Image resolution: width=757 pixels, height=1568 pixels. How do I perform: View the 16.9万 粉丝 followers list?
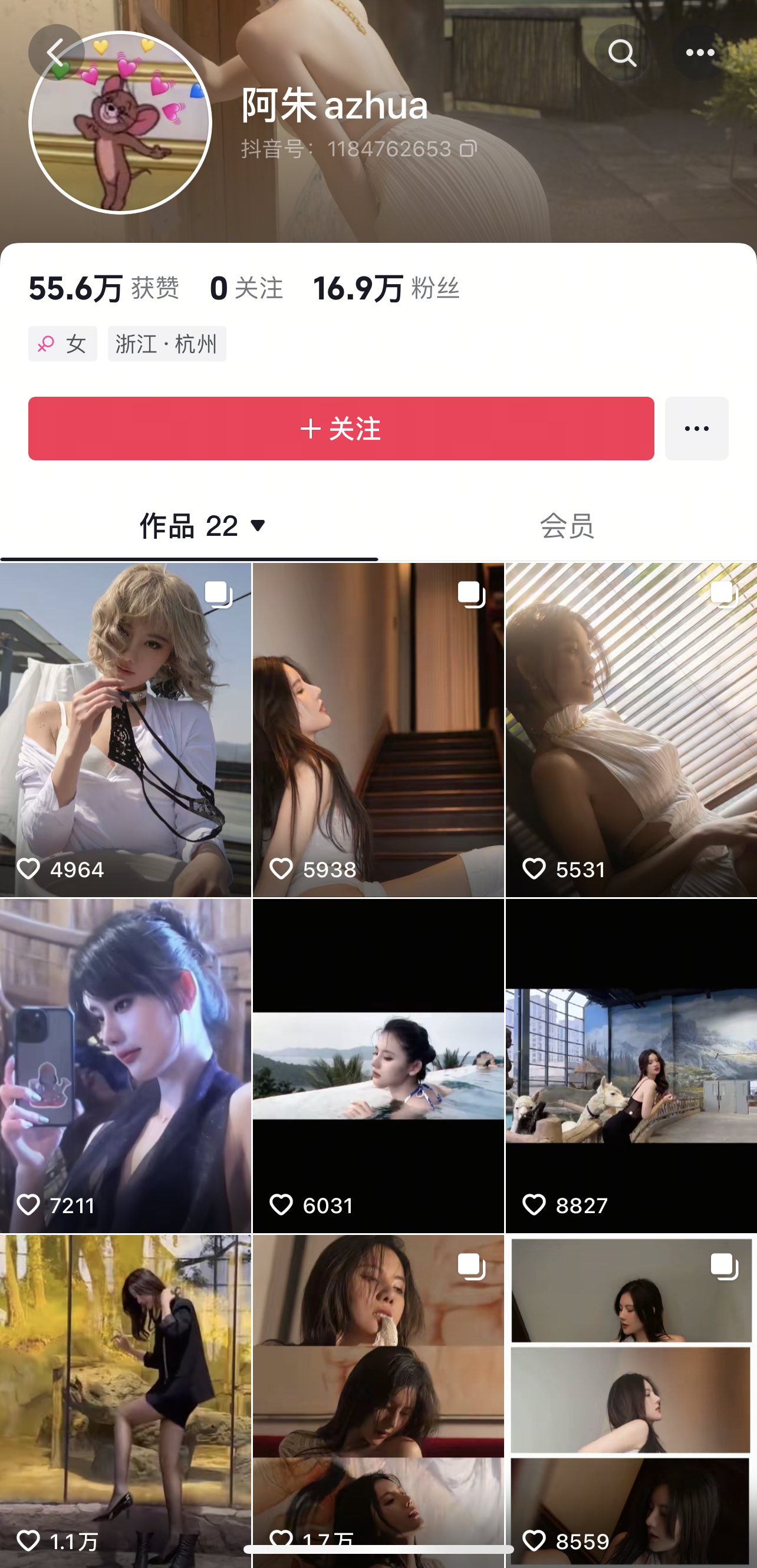[386, 288]
